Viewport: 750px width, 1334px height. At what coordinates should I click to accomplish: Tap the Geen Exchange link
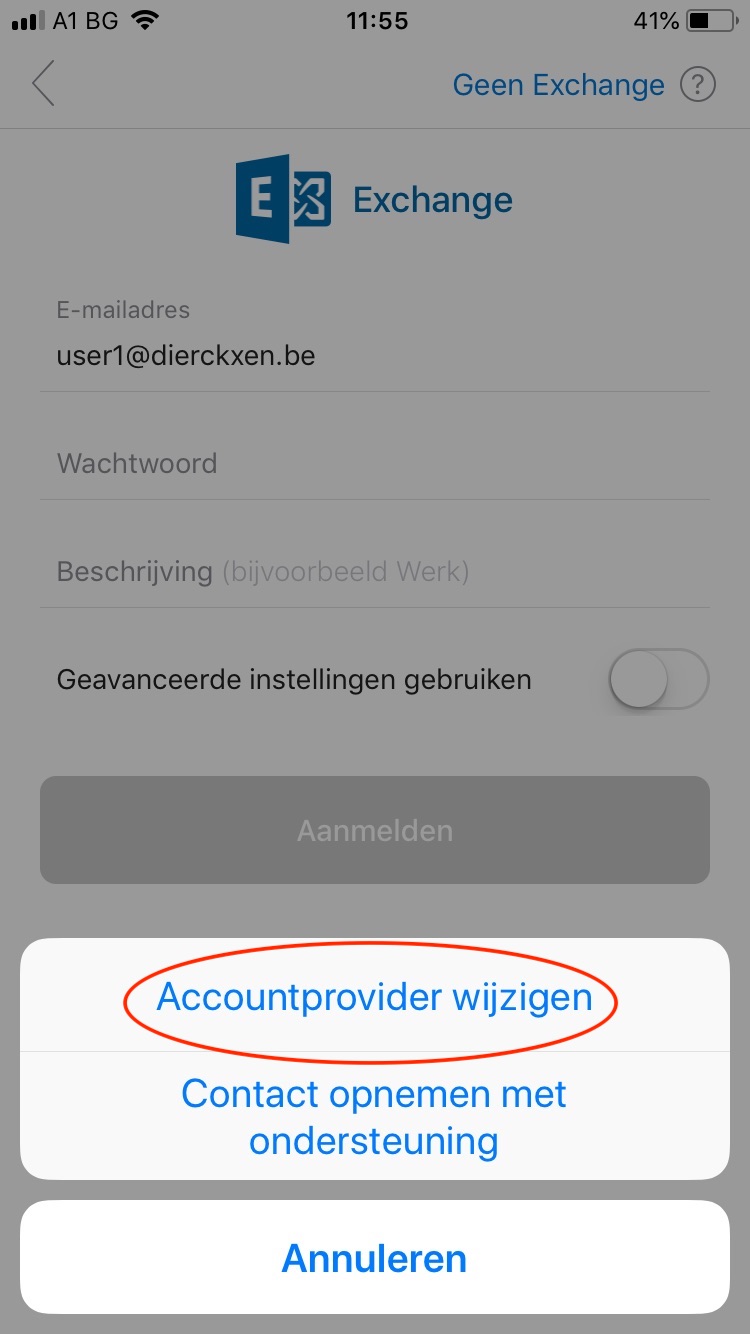[560, 85]
